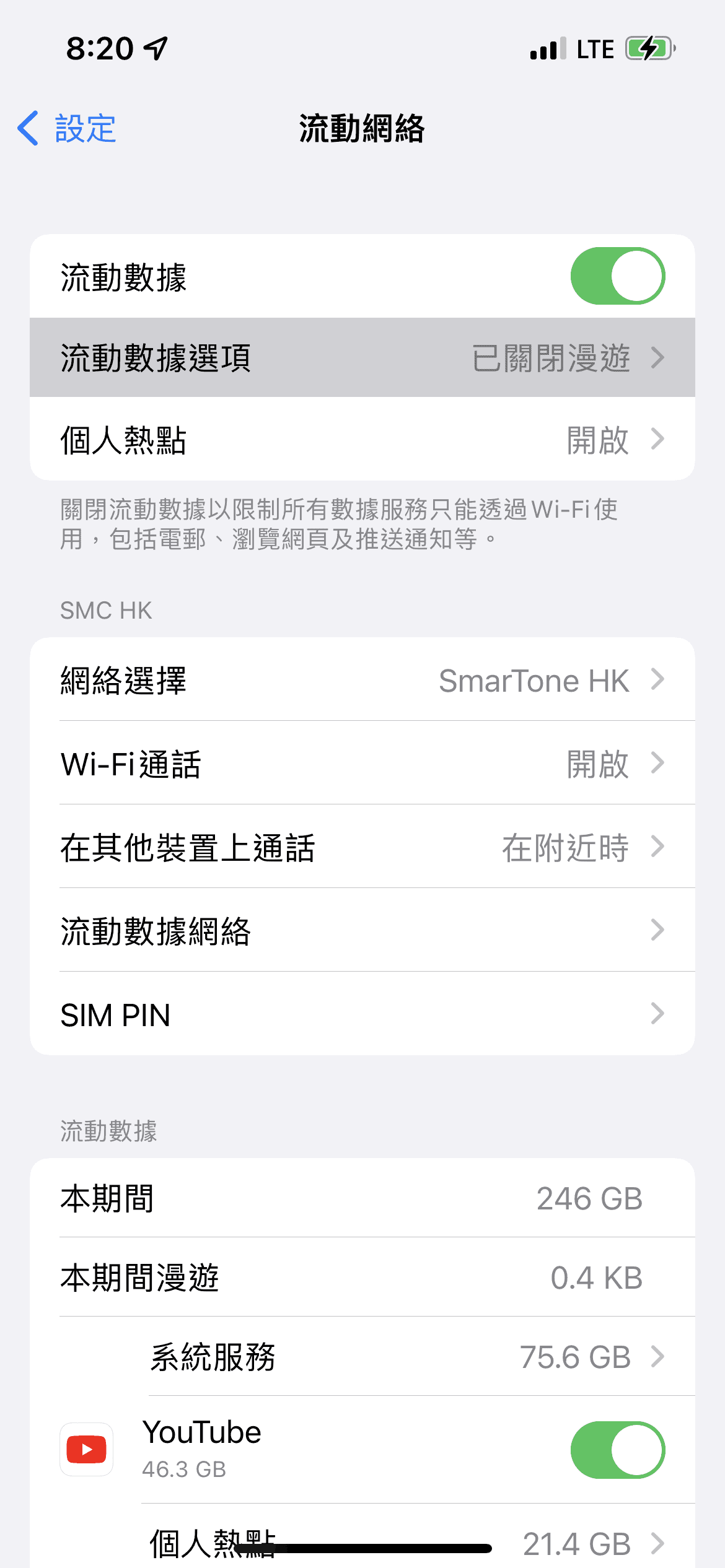The width and height of the screenshot is (725, 1568).
Task: Toggle the 流動數據 switch off
Action: coord(617,276)
